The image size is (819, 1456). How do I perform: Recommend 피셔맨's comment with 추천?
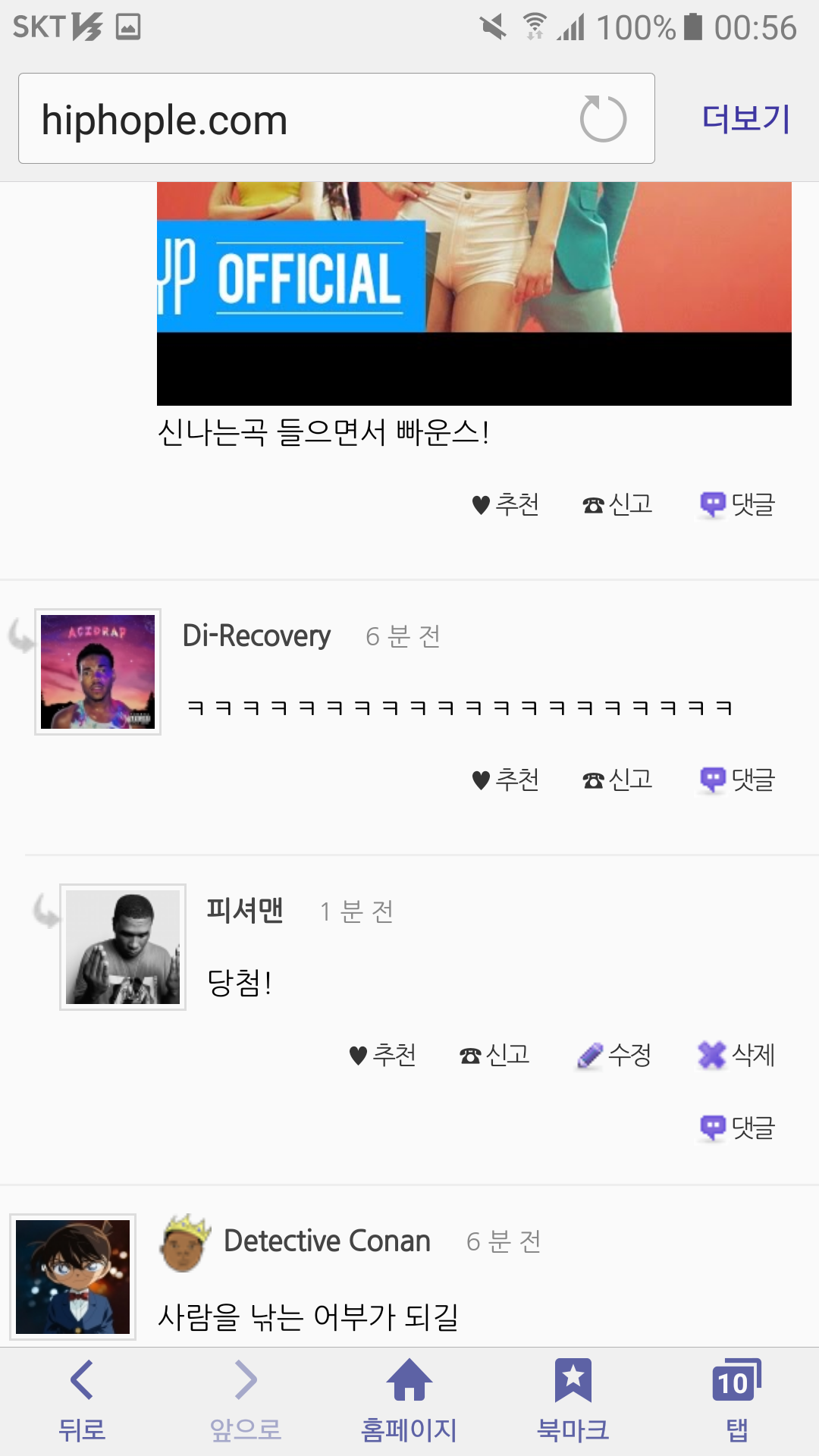[383, 1055]
